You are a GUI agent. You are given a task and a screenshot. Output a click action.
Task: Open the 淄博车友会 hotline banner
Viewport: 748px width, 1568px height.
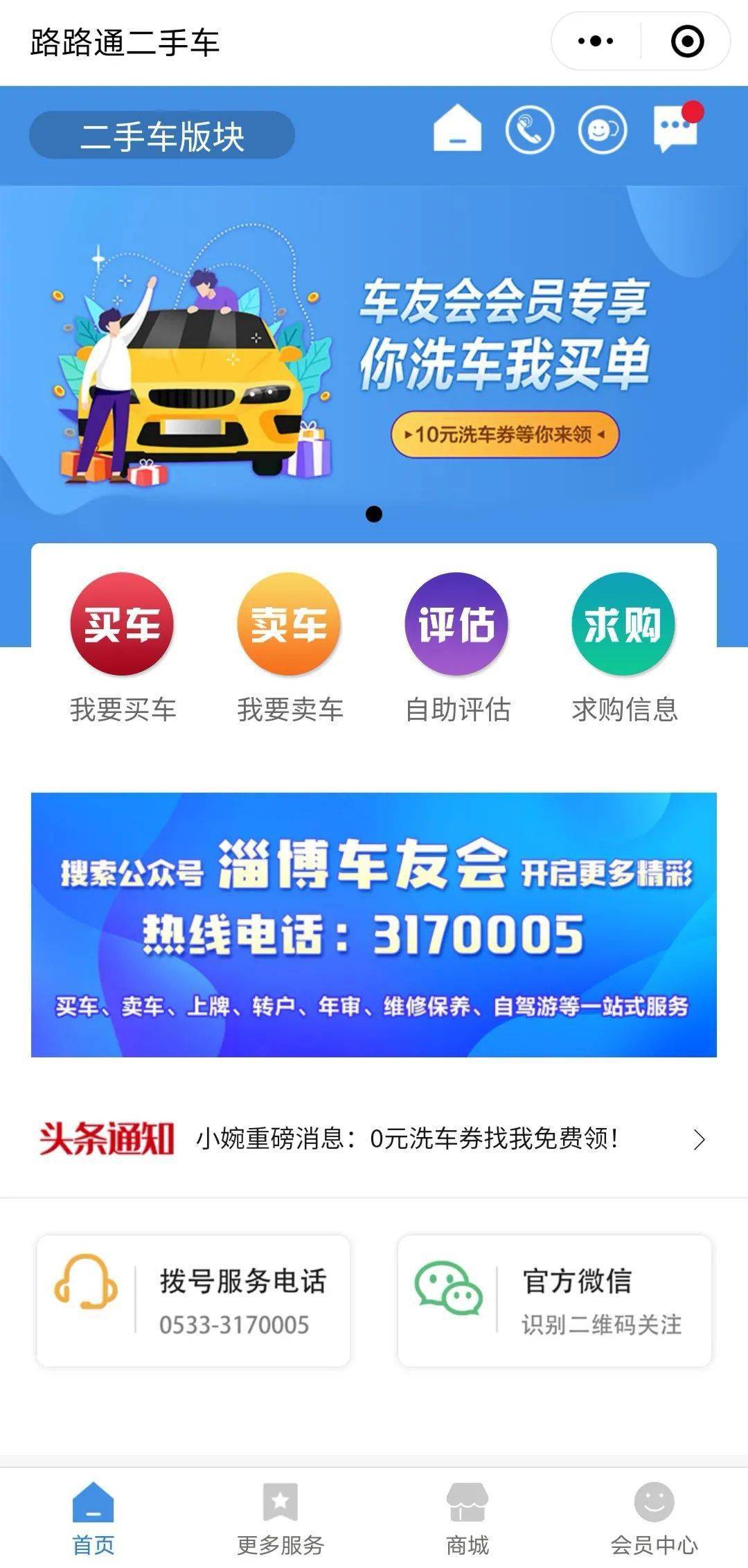pos(374,924)
